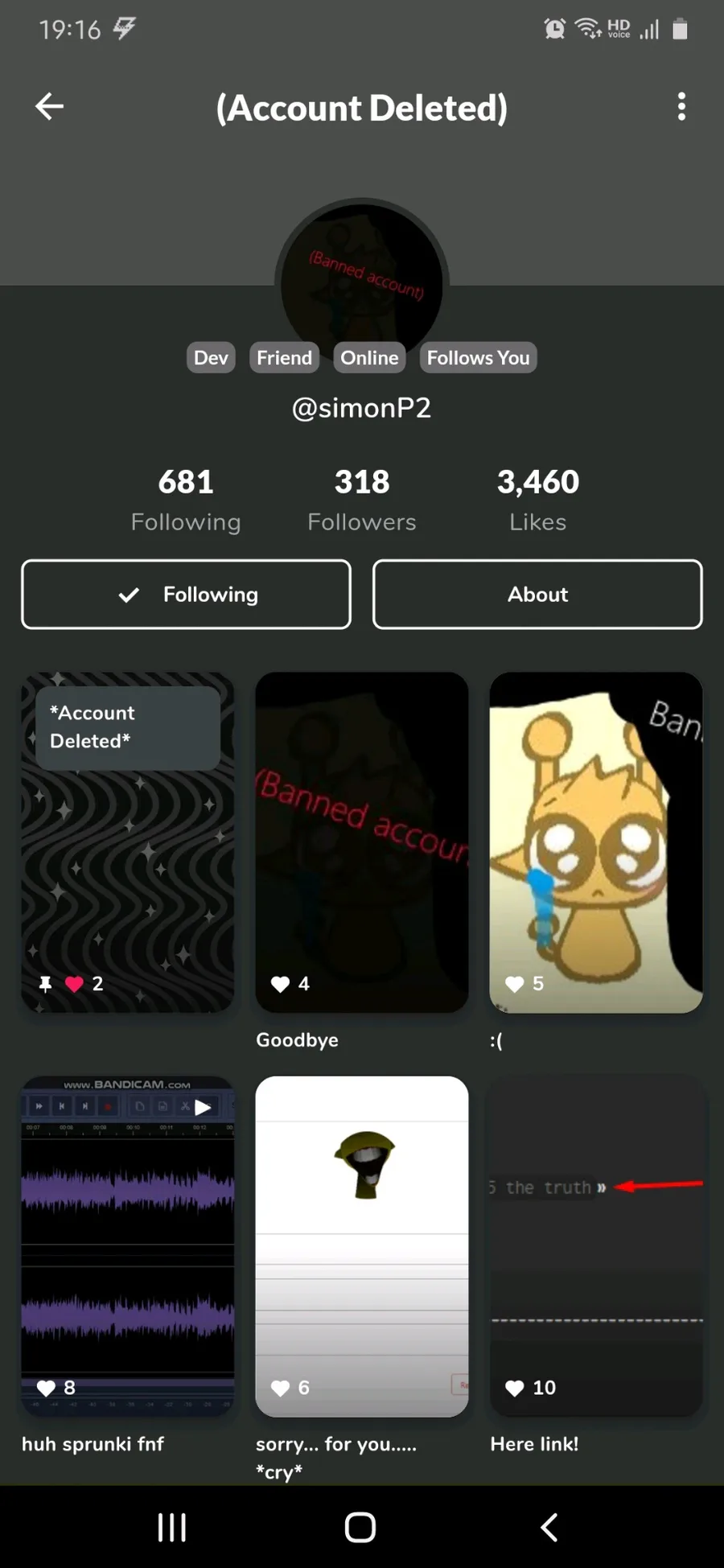724x1568 pixels.
Task: Open the pinned *Account Deleted* post
Action: [x=128, y=842]
